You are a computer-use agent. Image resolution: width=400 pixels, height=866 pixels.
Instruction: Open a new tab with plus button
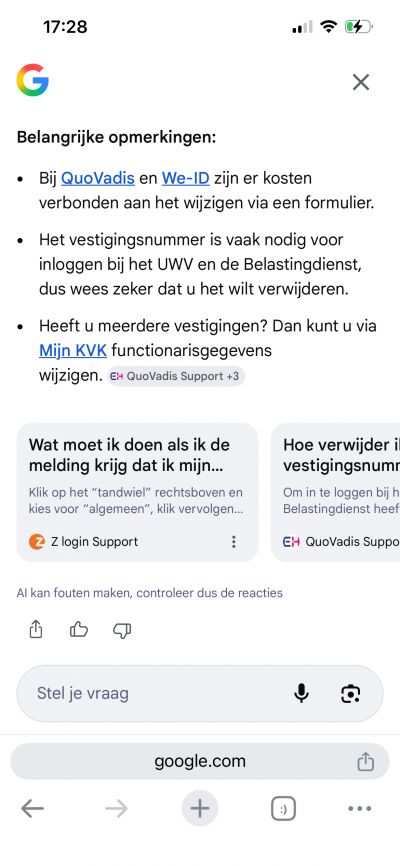tap(200, 809)
